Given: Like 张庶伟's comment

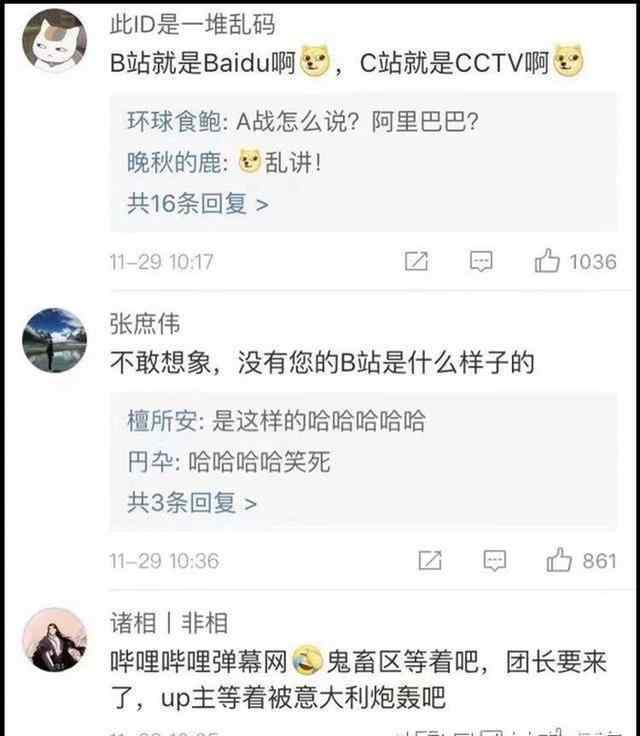Looking at the screenshot, I should tap(559, 560).
